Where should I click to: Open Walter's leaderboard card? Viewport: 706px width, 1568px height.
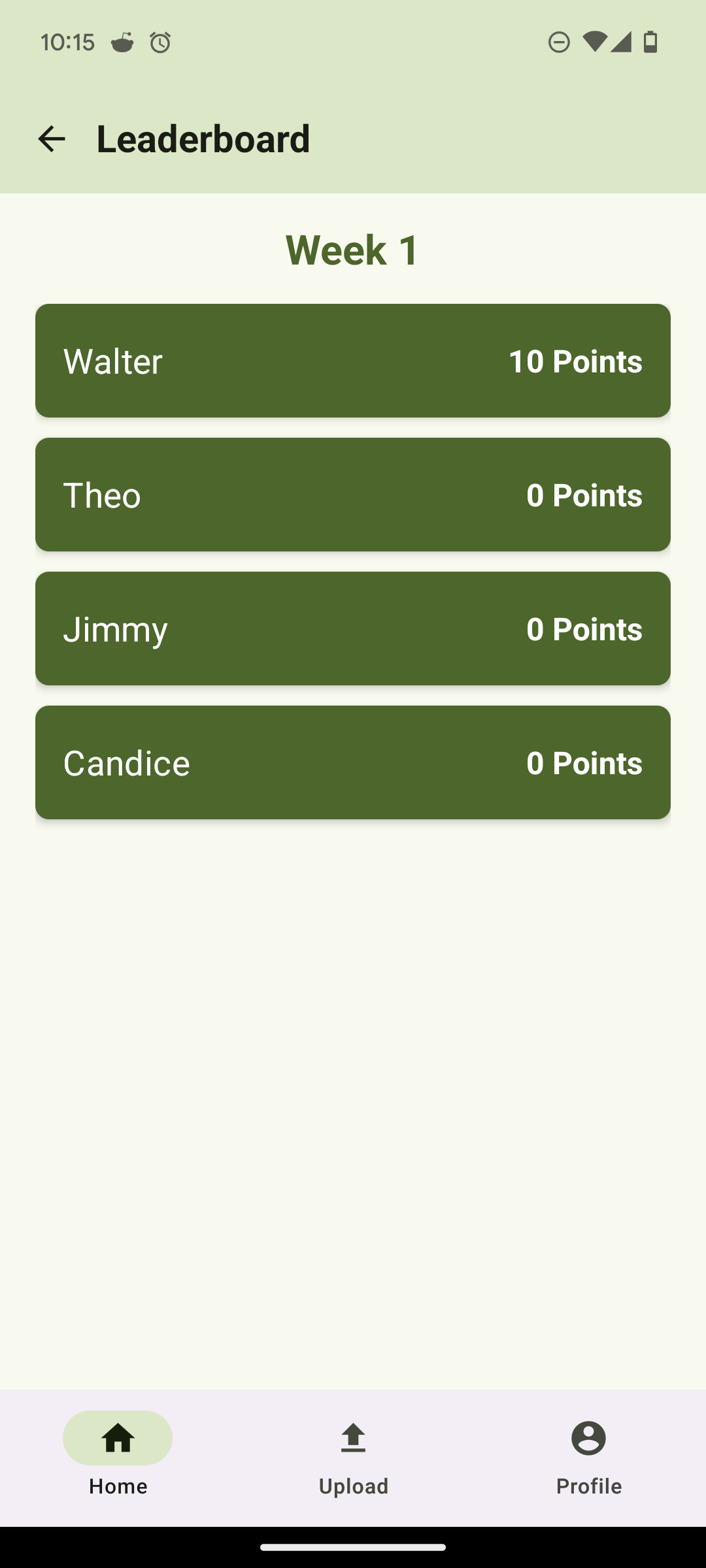353,361
